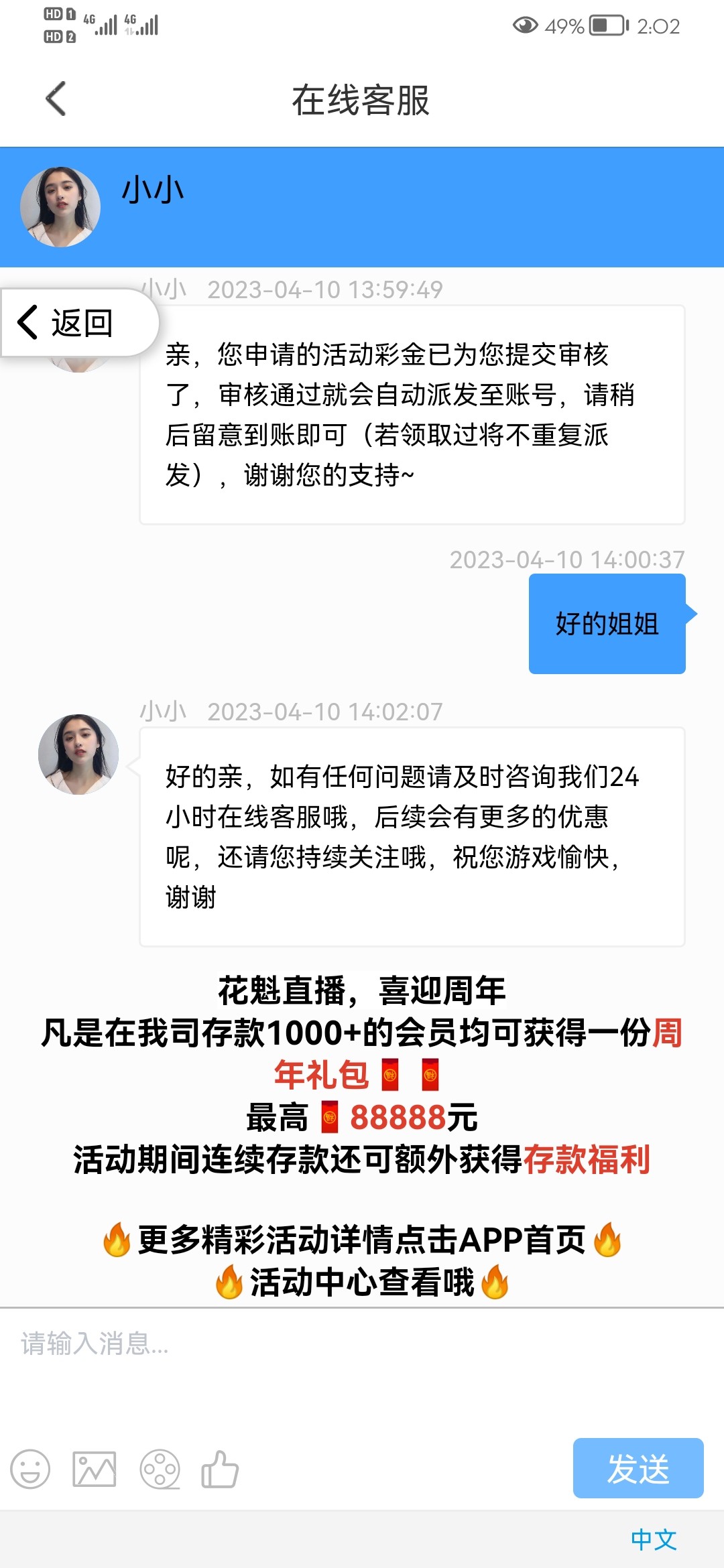Open the emoji picker
The image size is (724, 1568).
pos(30,1469)
